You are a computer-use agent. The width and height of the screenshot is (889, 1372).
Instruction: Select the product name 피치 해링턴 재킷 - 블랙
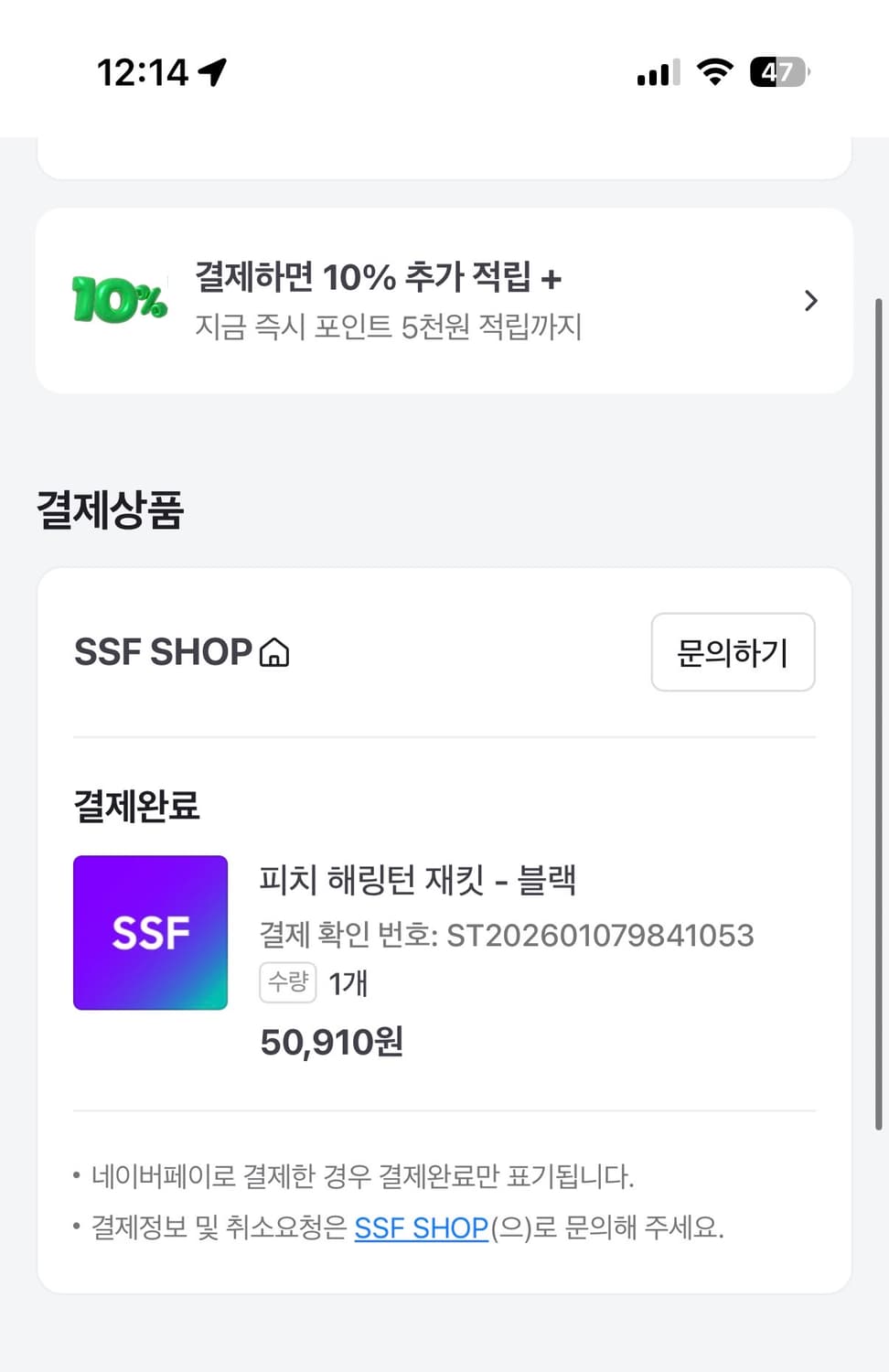click(x=421, y=880)
